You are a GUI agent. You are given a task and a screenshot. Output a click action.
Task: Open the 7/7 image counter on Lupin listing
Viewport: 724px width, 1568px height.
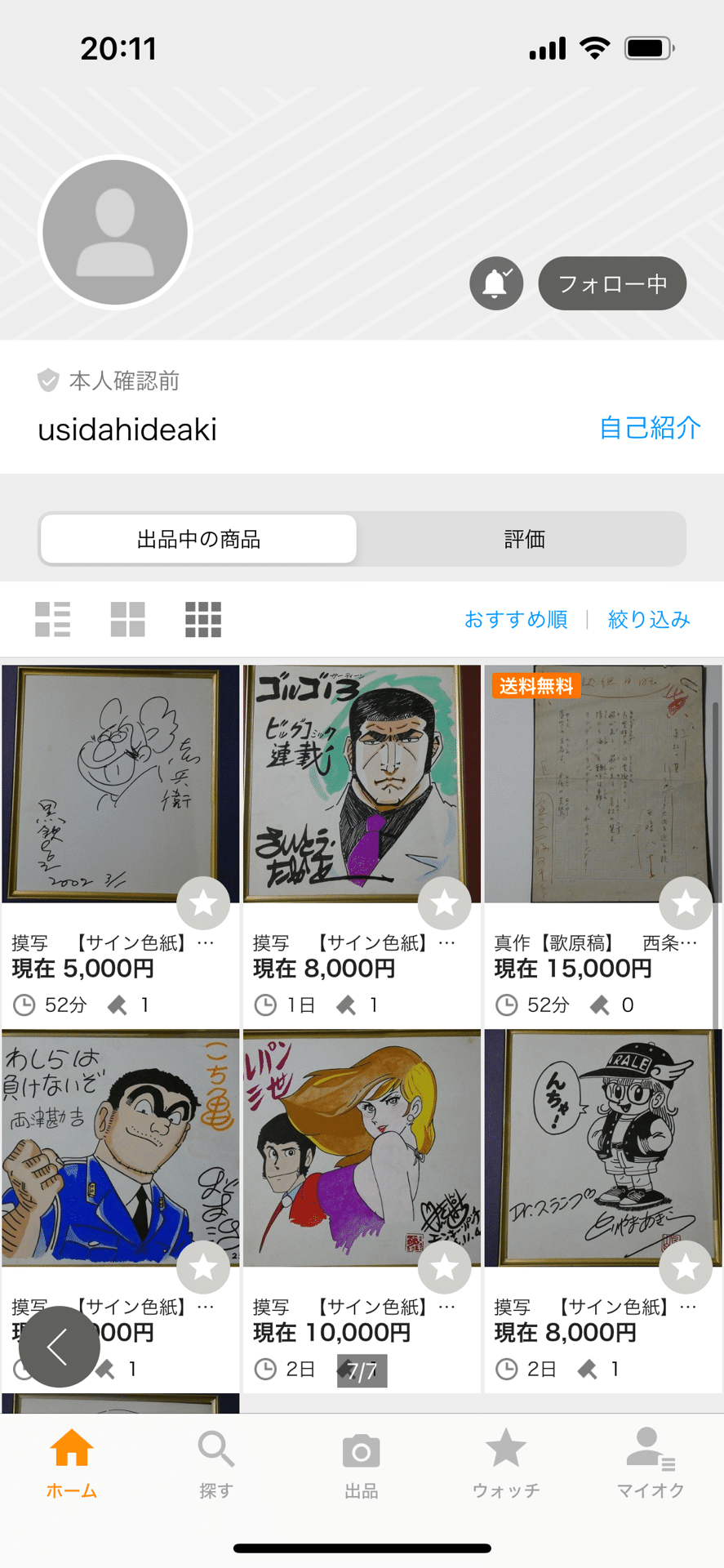coord(362,1371)
